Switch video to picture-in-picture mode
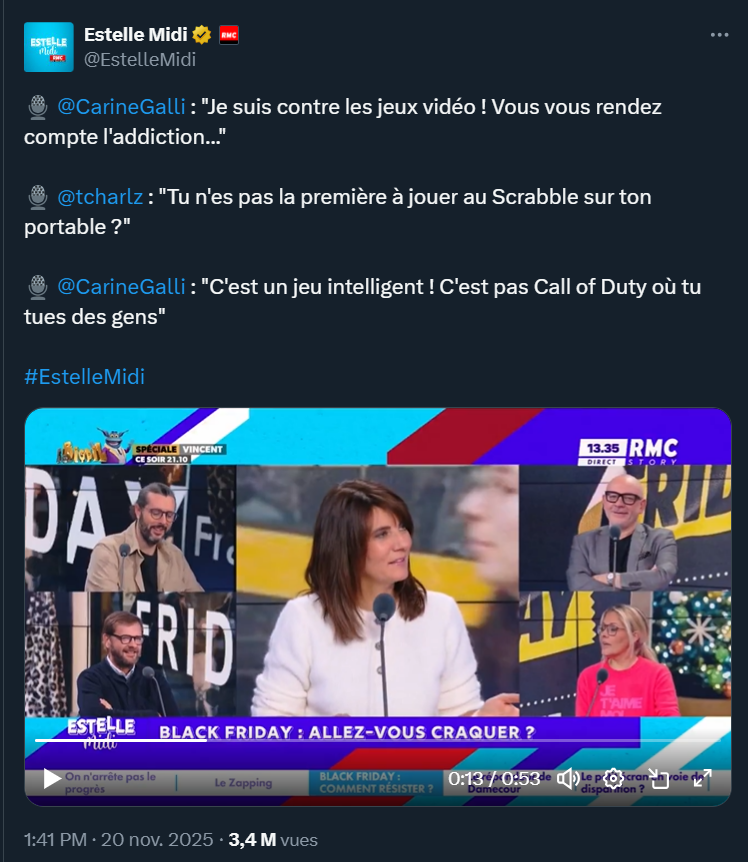This screenshot has height=862, width=748. coord(658,778)
